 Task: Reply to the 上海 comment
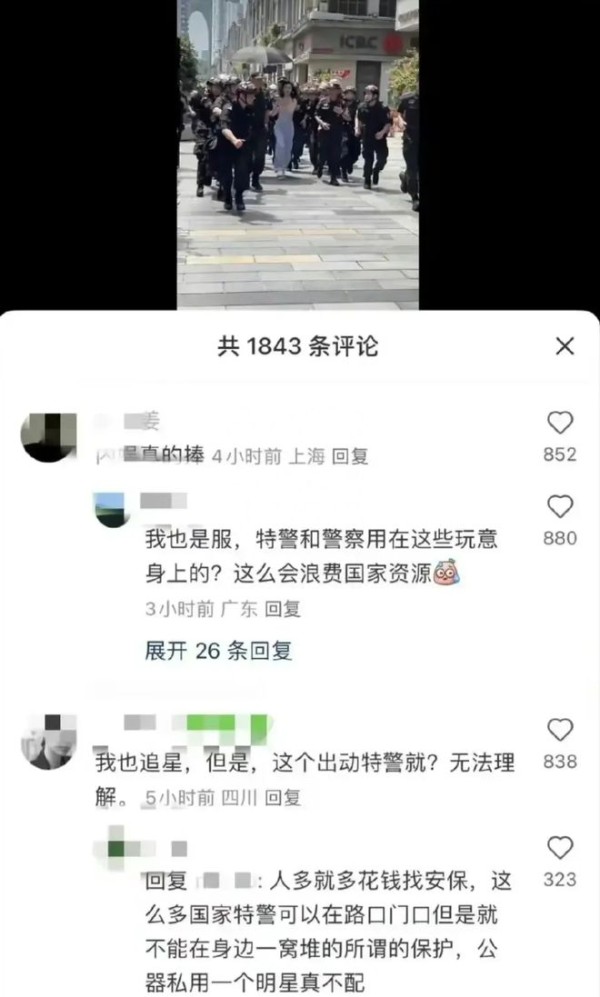[350, 456]
